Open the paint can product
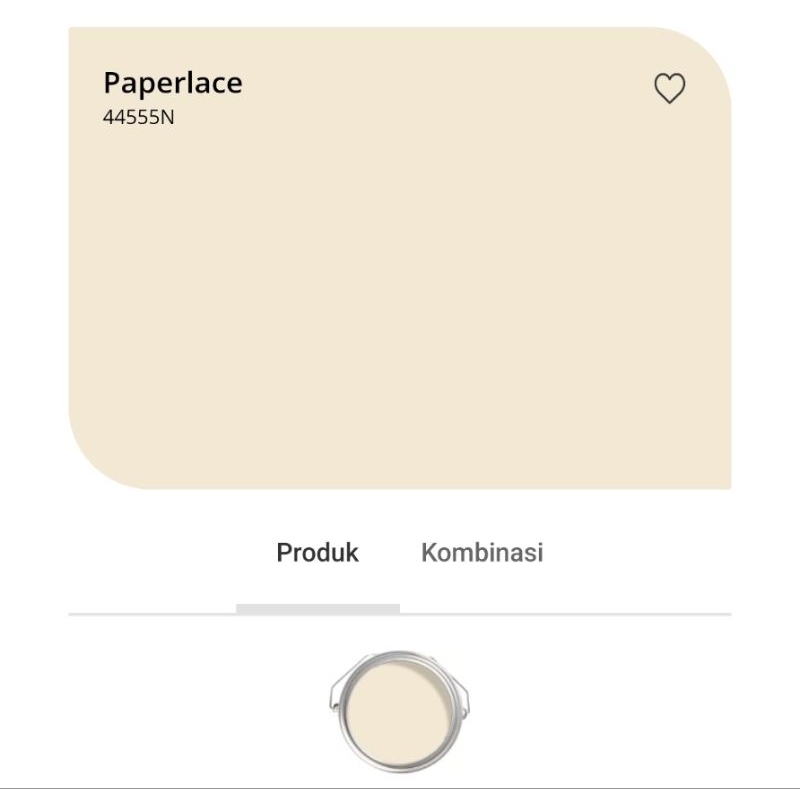This screenshot has width=800, height=800. pos(399,712)
